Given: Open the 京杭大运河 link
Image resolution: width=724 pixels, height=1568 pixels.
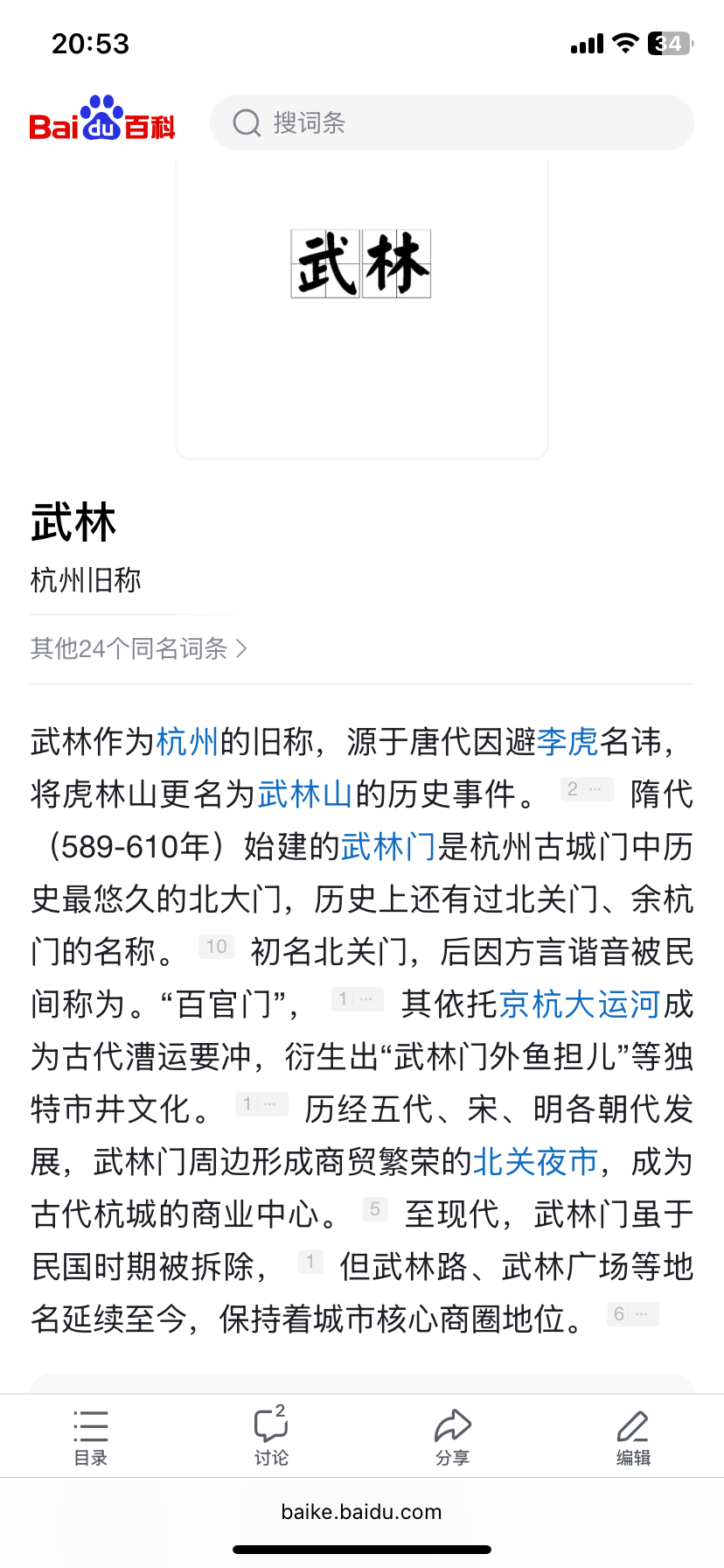Looking at the screenshot, I should (x=580, y=1004).
